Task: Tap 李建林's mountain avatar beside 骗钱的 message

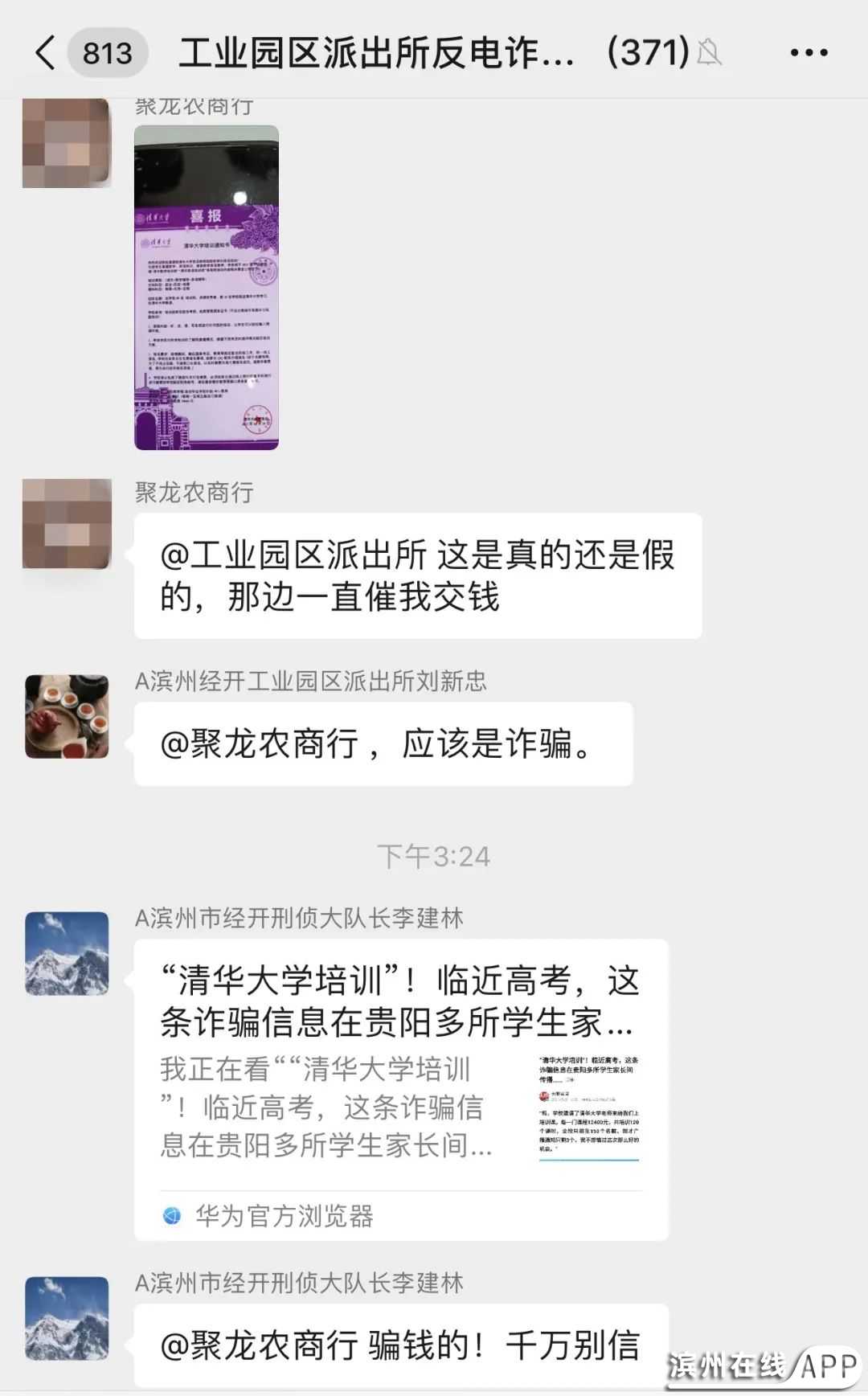Action: pos(67,1318)
